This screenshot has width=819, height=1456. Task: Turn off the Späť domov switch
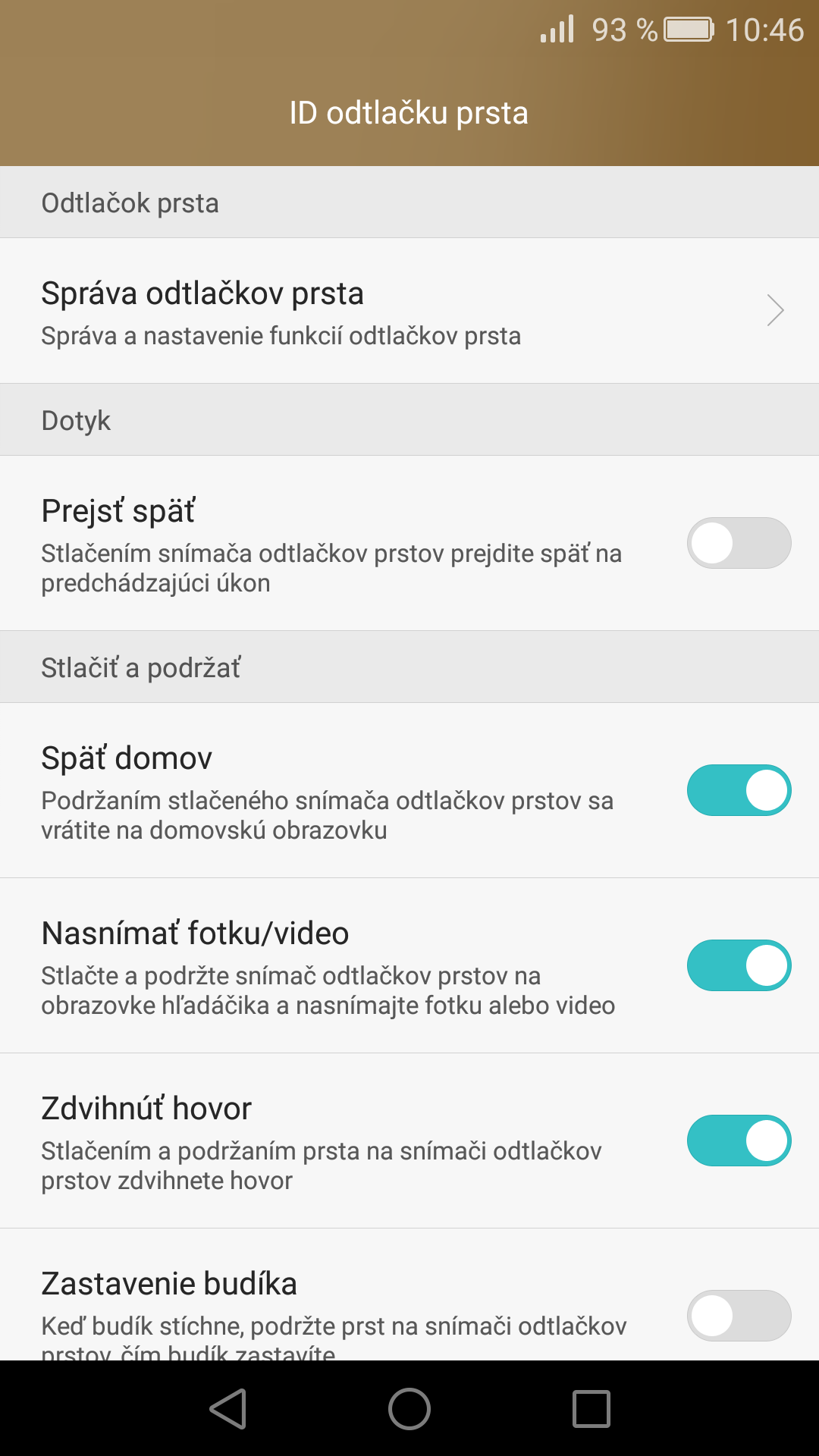(739, 790)
